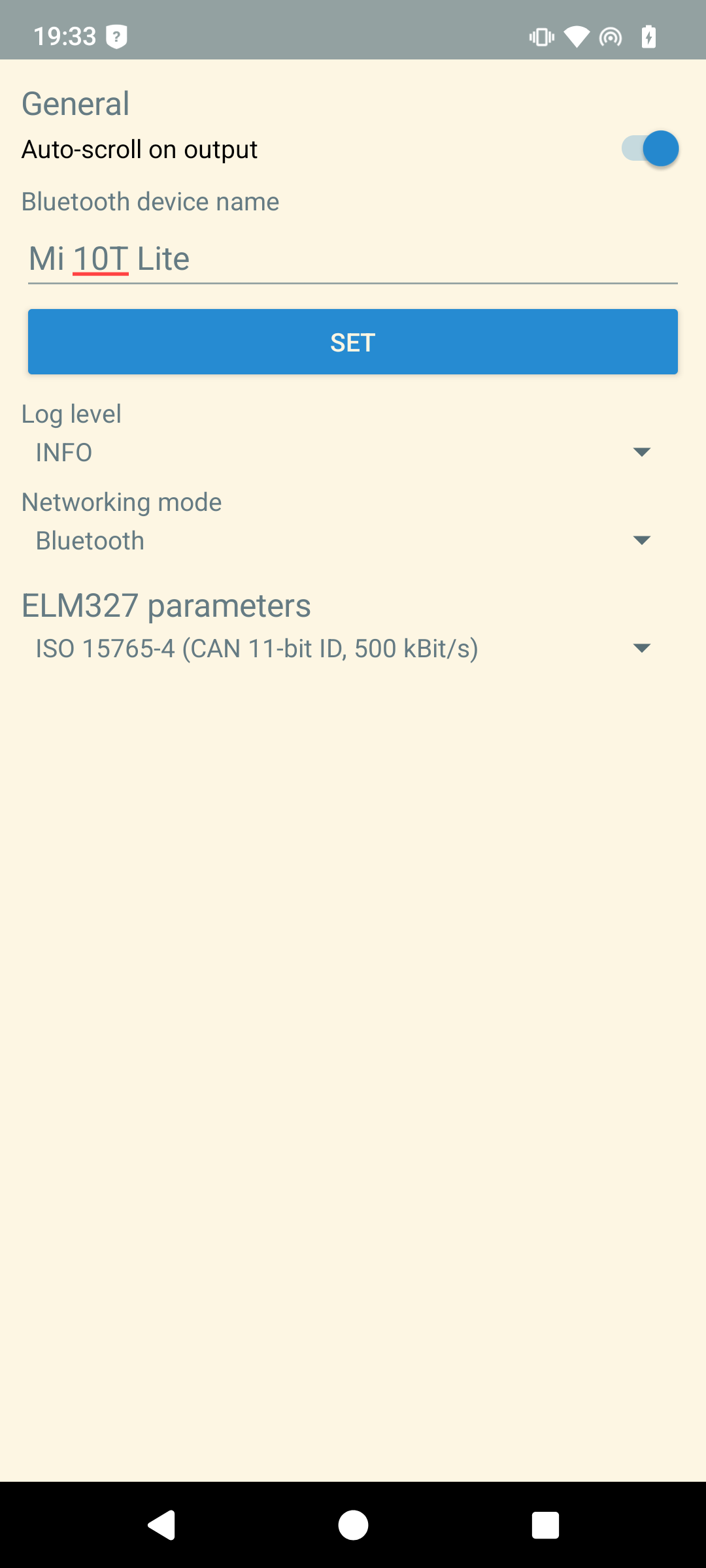
Task: Expand the Networking mode dropdown
Action: point(343,540)
